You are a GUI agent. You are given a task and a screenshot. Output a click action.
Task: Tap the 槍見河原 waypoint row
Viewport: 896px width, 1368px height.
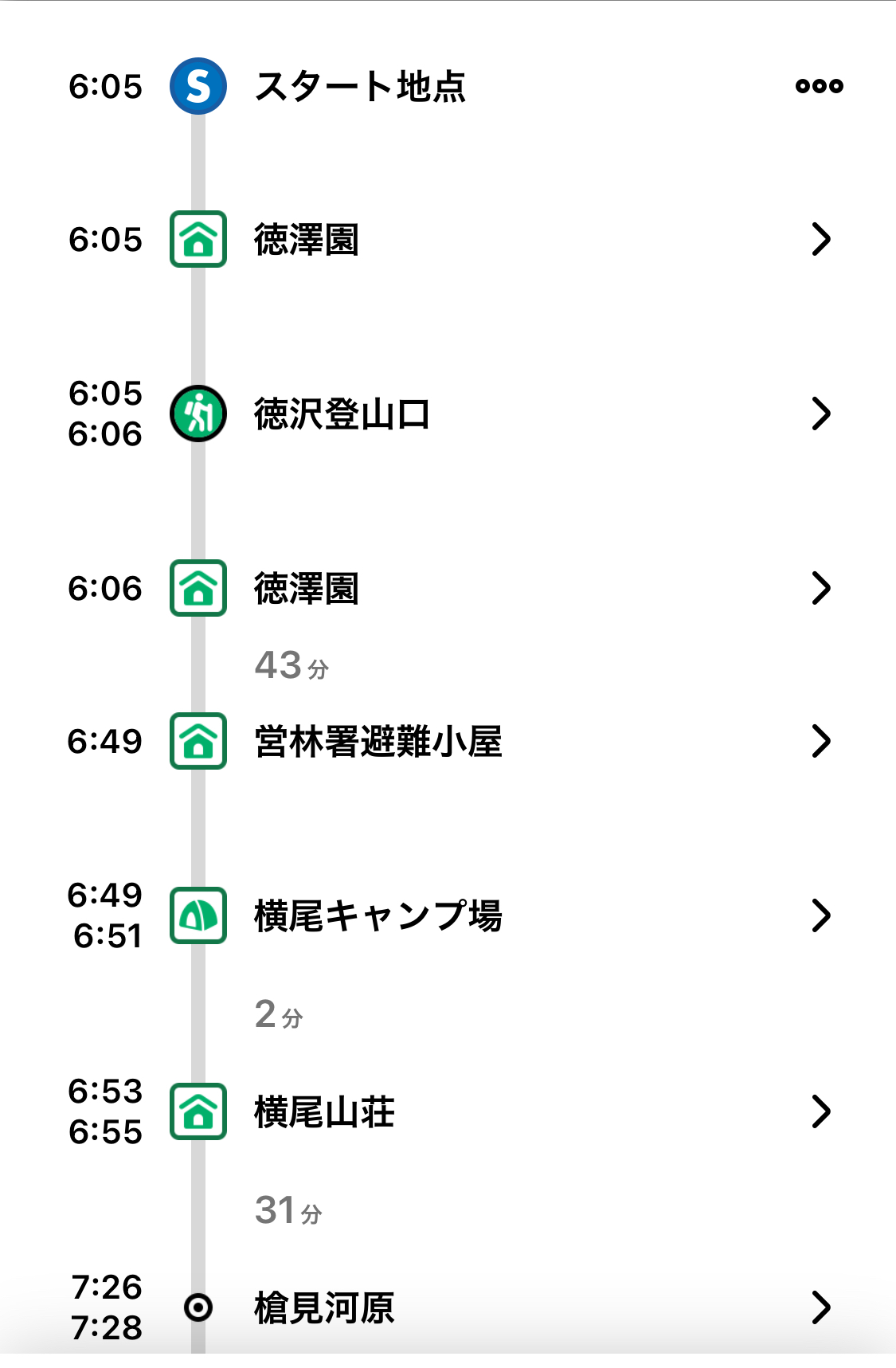pyautogui.click(x=324, y=1307)
